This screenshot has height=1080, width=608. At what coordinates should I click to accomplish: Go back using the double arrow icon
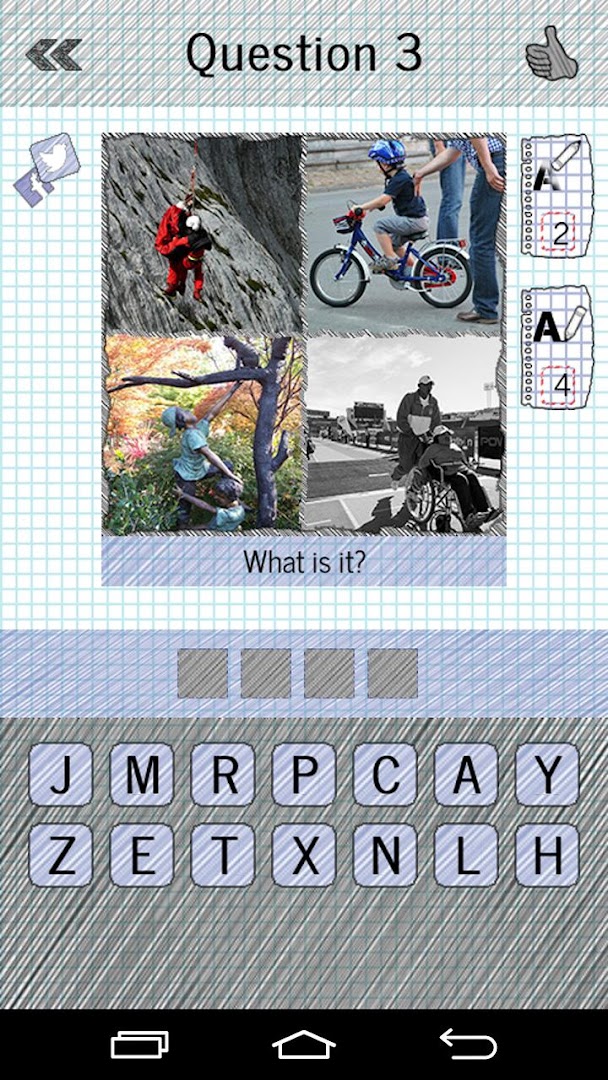pyautogui.click(x=54, y=54)
